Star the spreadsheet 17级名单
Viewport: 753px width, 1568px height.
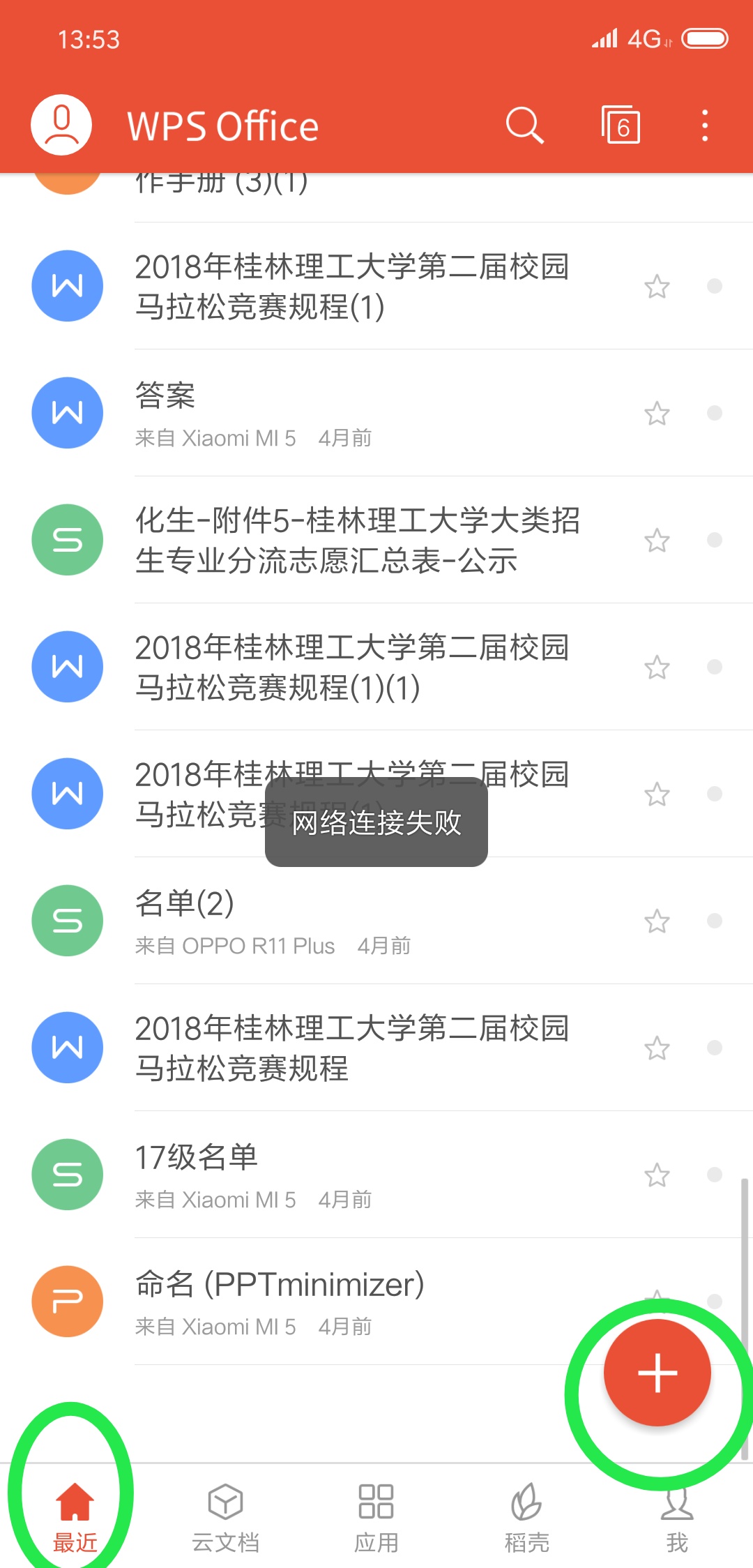[657, 1175]
